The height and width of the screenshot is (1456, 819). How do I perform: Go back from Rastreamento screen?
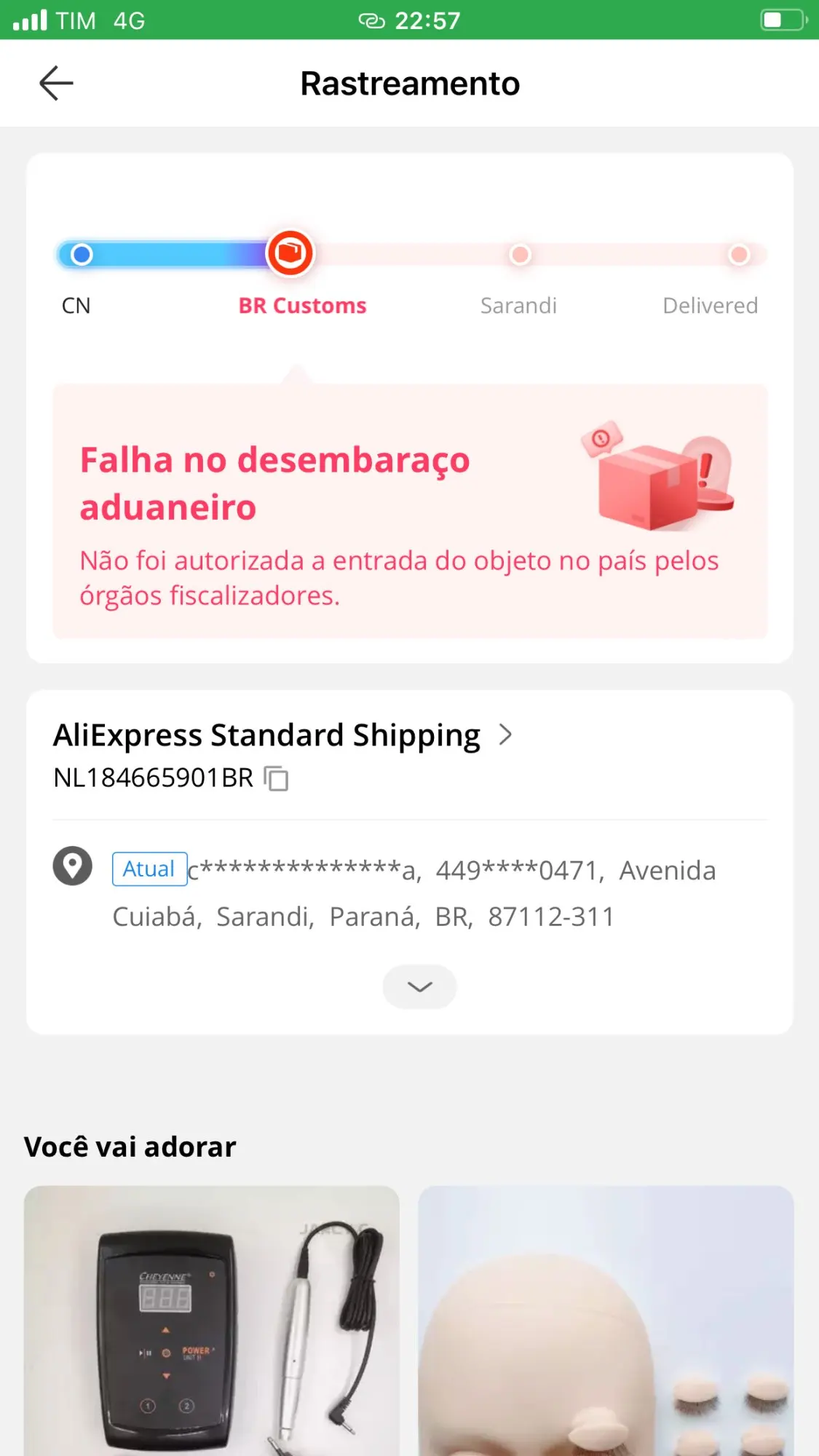click(56, 83)
